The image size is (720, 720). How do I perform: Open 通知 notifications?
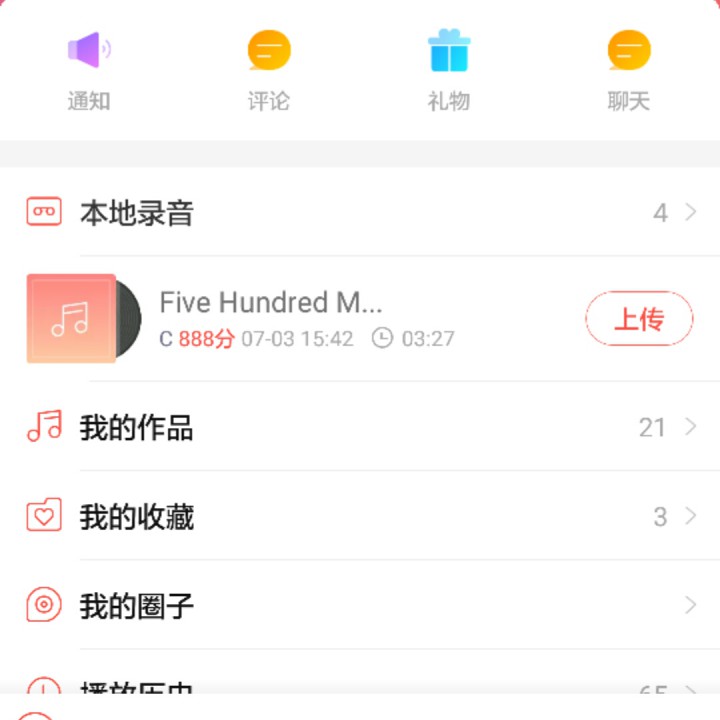click(89, 68)
